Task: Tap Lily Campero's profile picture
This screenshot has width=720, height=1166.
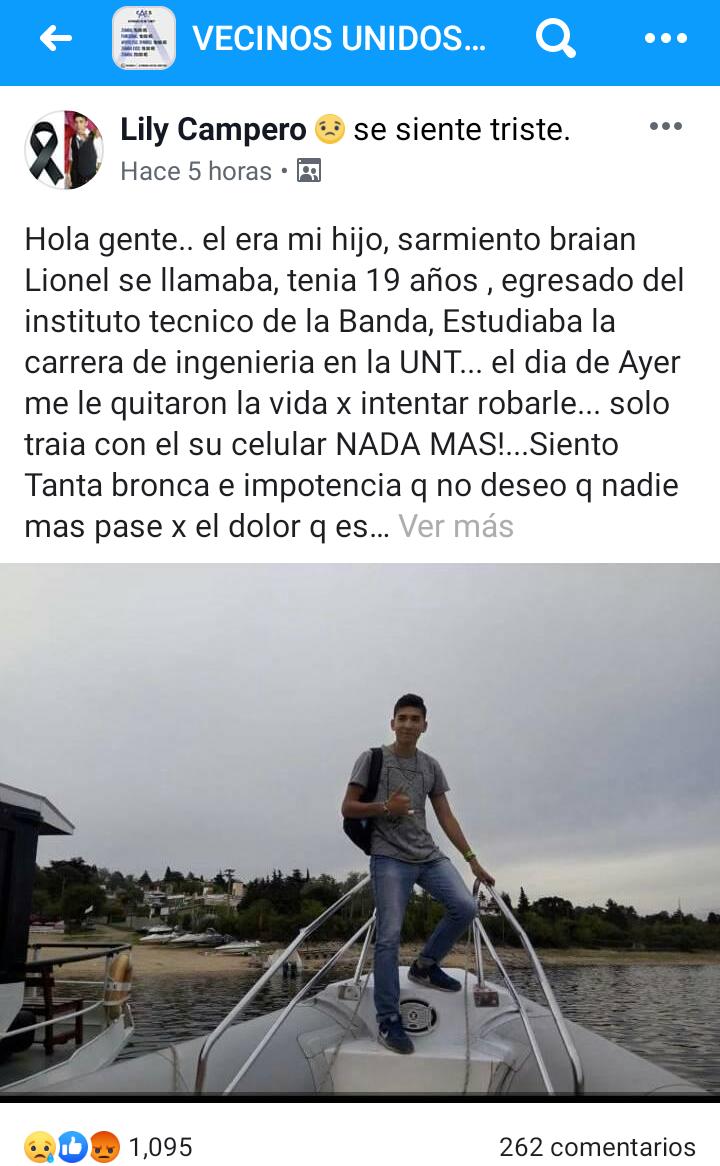Action: pos(64,150)
